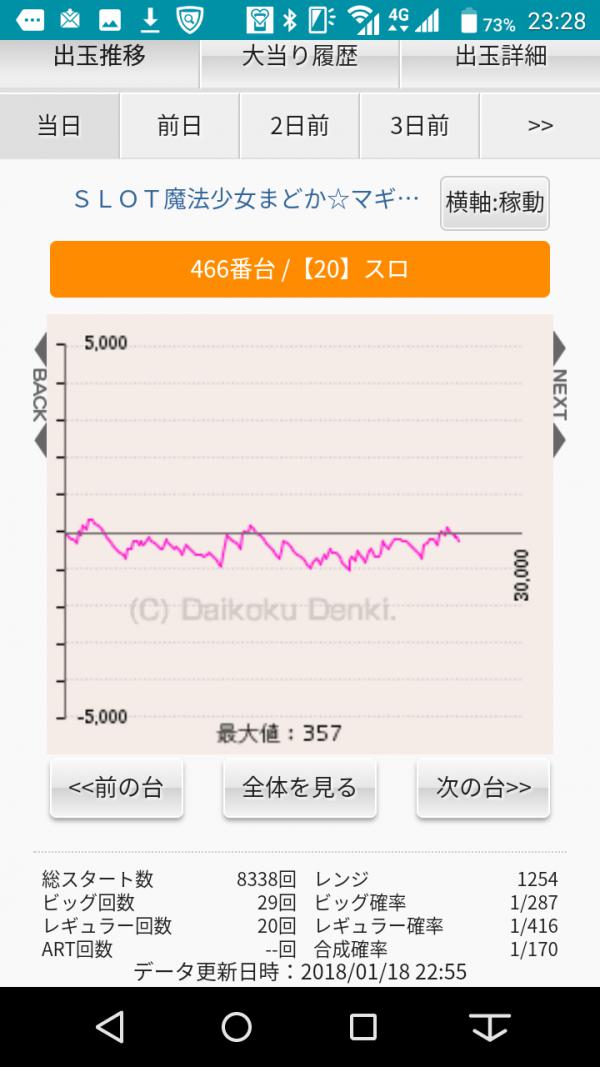
Task: Show data for 前日
Action: (x=180, y=126)
